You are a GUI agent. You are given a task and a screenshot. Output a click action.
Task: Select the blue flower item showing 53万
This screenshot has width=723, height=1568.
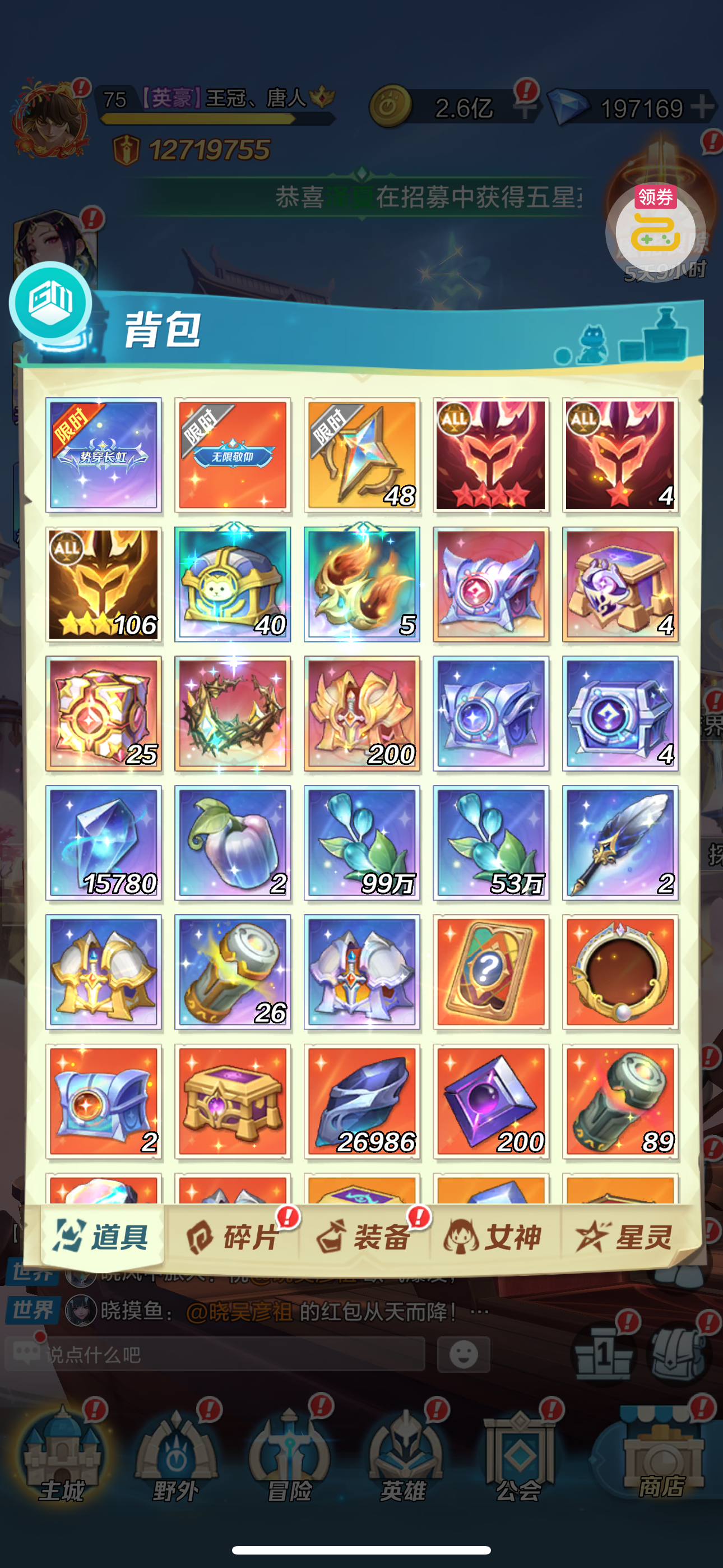(490, 842)
